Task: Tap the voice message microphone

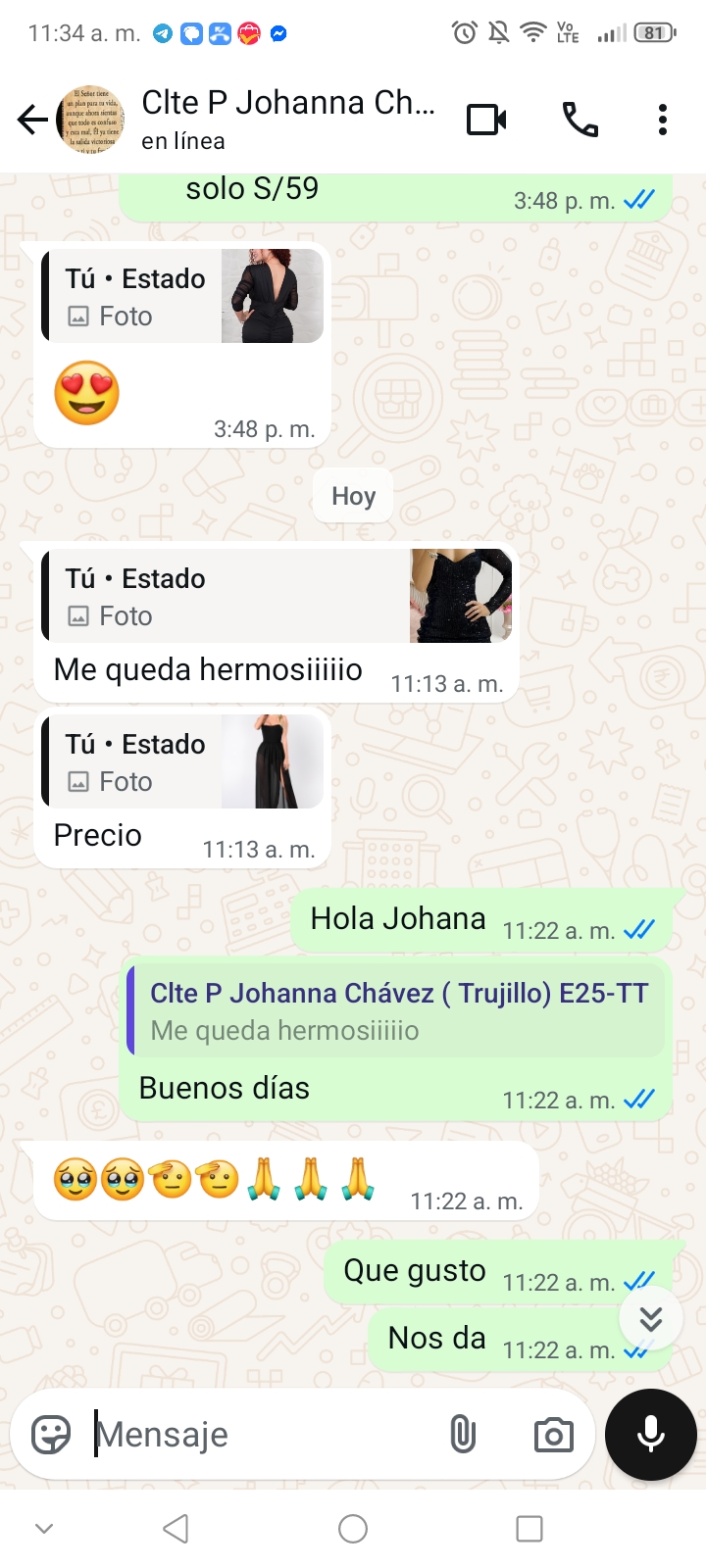Action: click(x=651, y=1435)
